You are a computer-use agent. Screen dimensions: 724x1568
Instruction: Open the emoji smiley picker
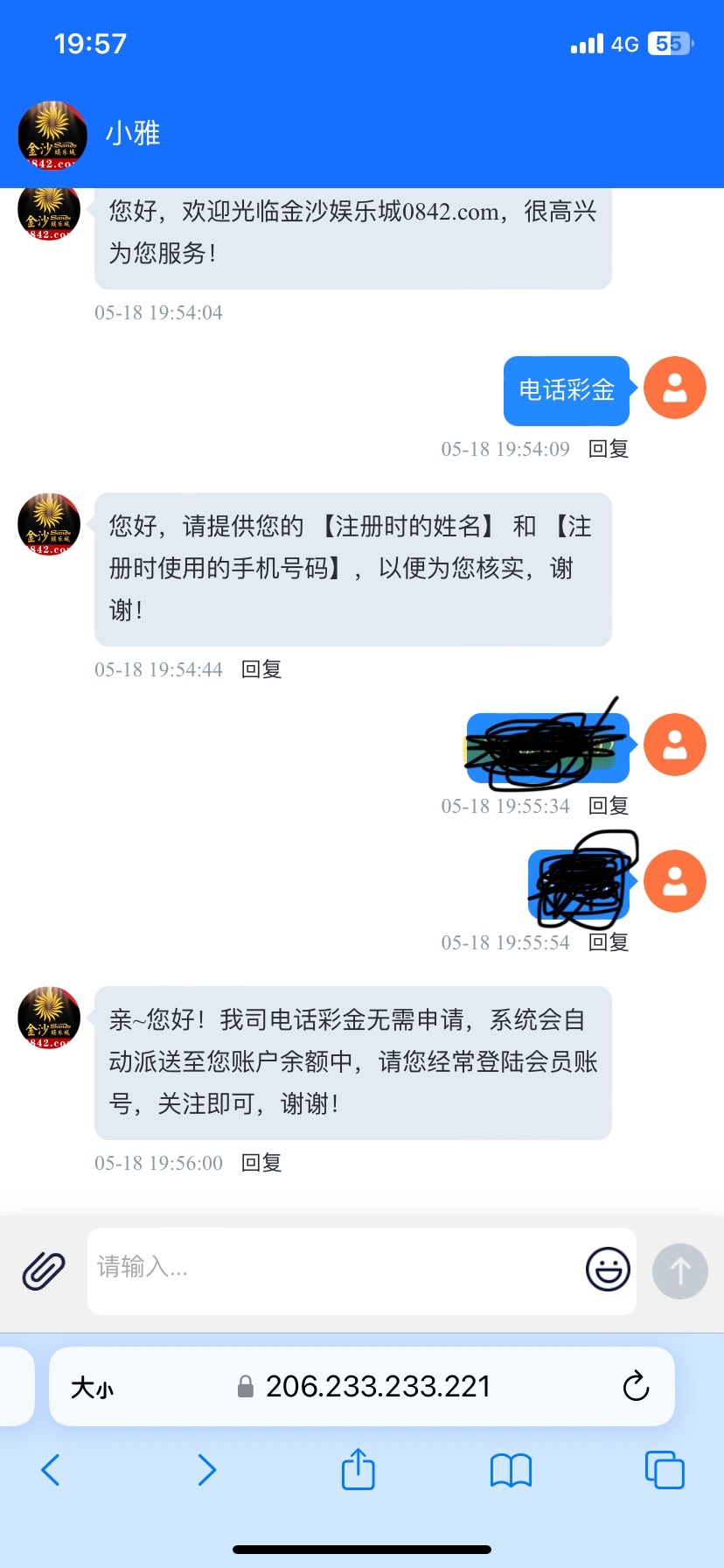[x=608, y=1269]
